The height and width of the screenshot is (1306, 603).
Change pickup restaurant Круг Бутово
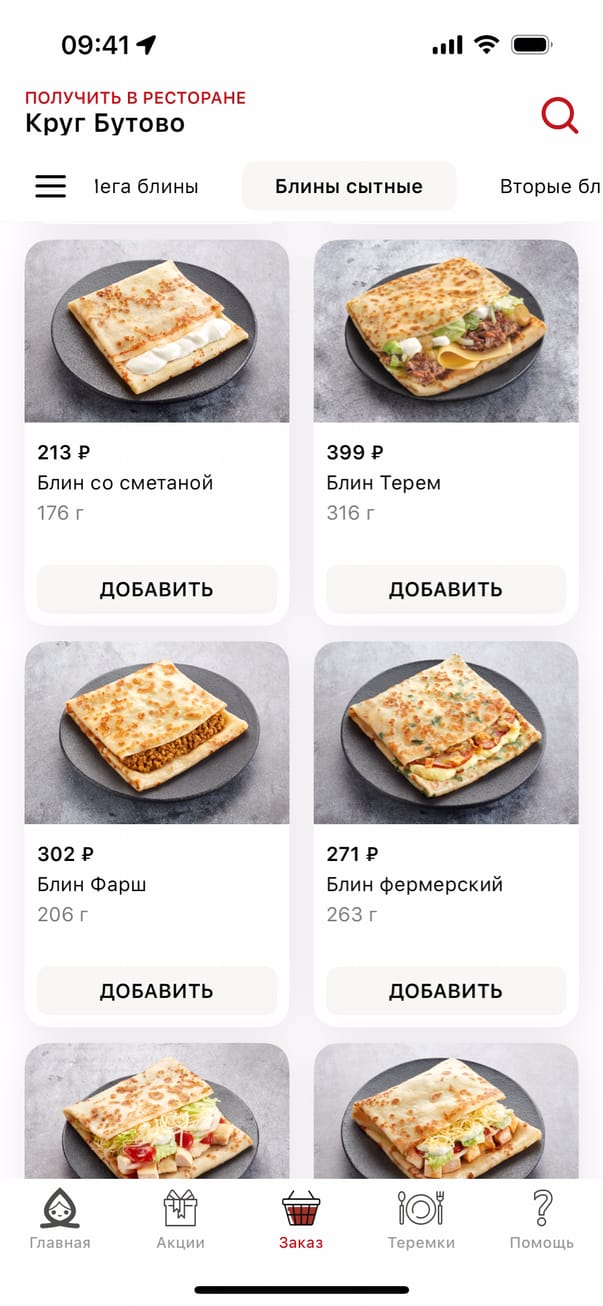105,124
